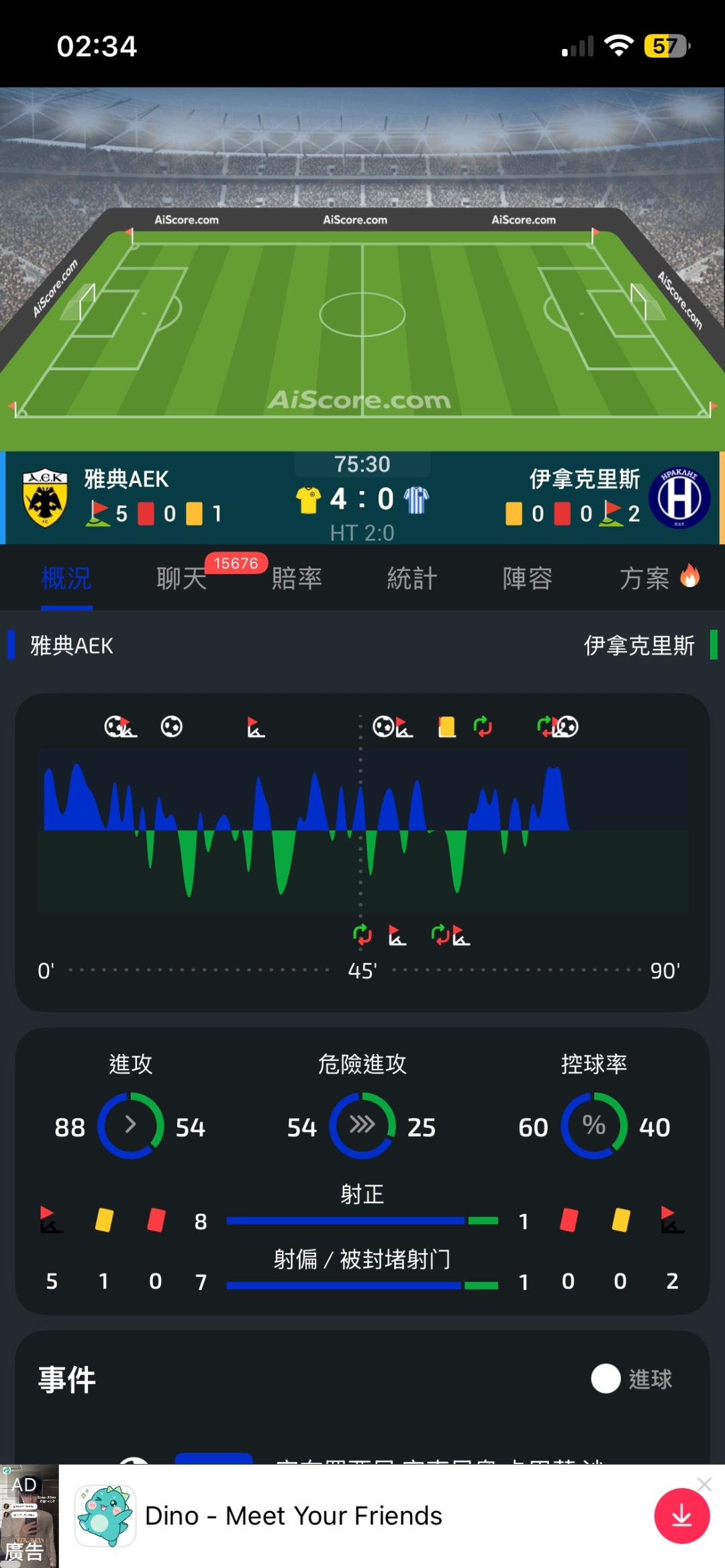Viewport: 725px width, 1568px height.
Task: Open the 雅典AEK team logo
Action: pyautogui.click(x=45, y=498)
